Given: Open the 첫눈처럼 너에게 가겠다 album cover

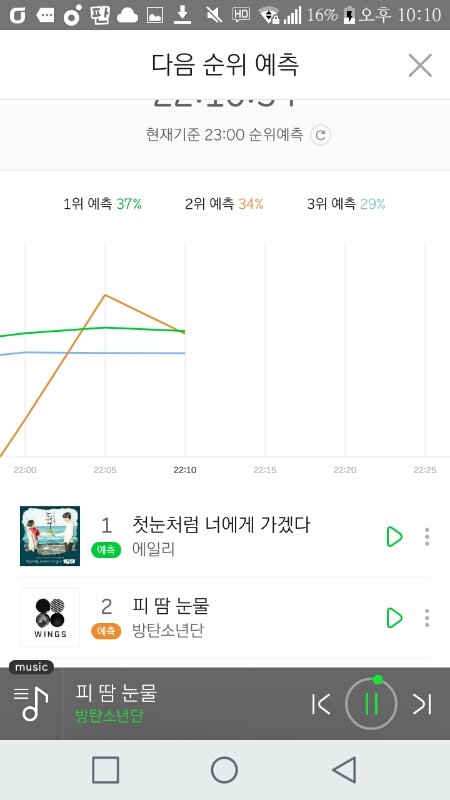Looking at the screenshot, I should coord(50,536).
